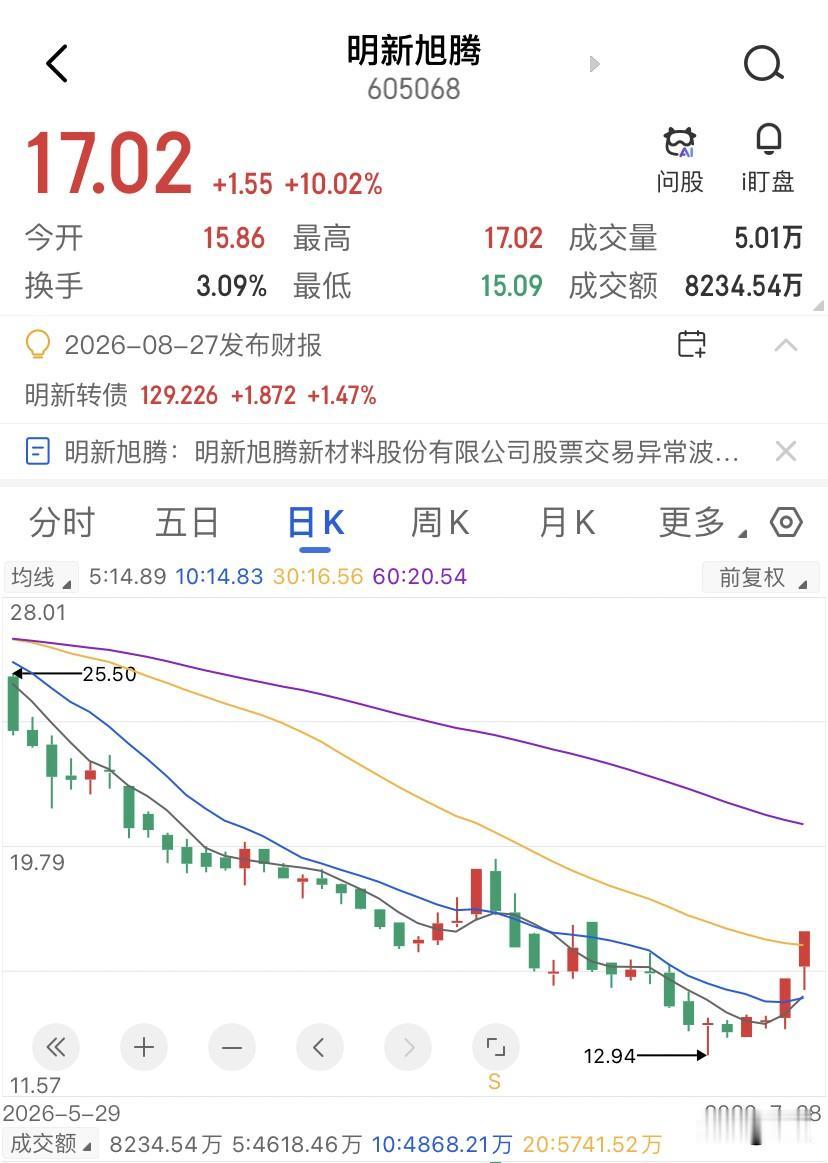Open the 均线 indicator dropdown
Image resolution: width=828 pixels, height=1163 pixels.
[x=40, y=577]
